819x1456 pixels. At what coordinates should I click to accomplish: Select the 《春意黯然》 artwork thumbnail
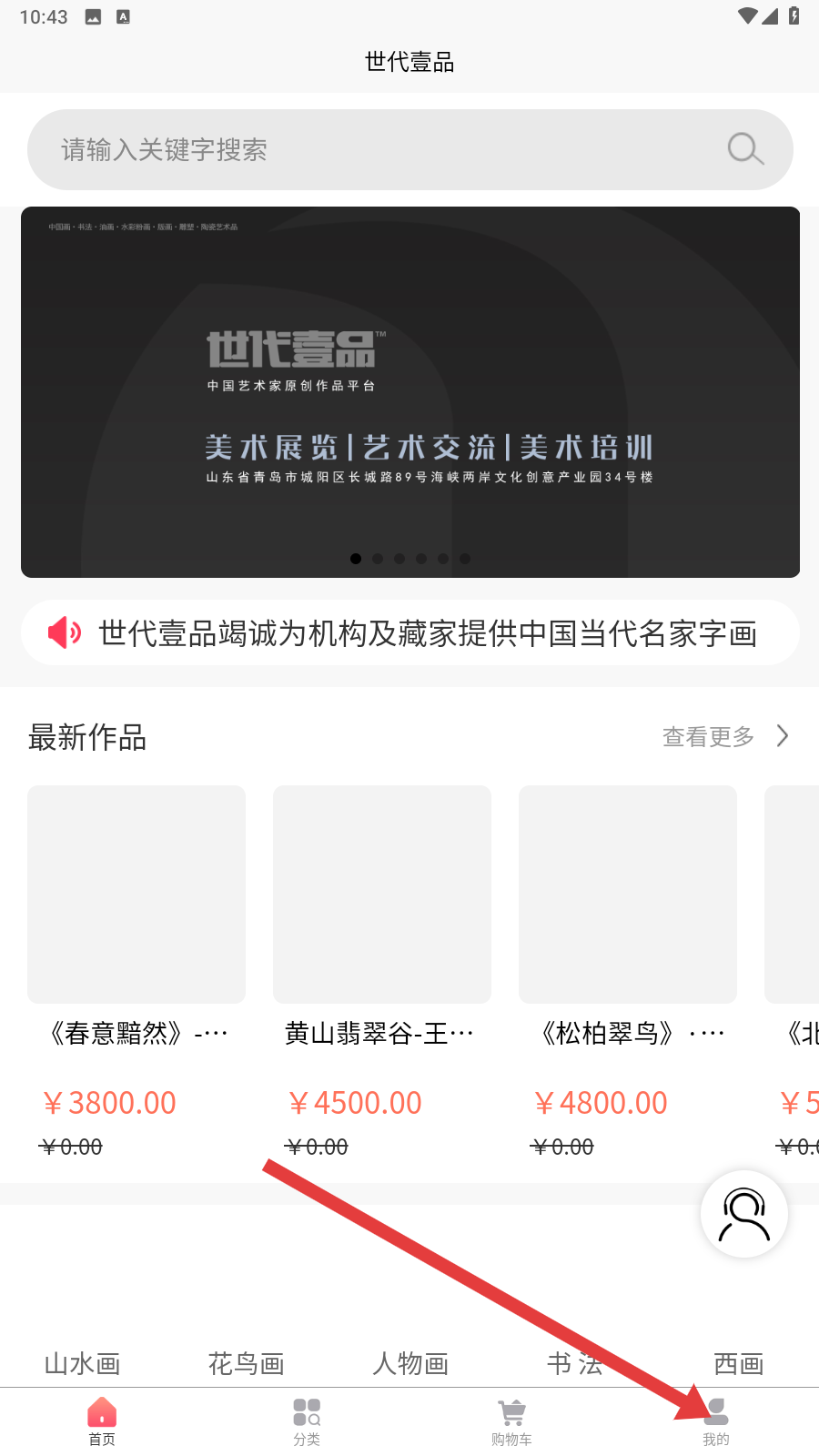[136, 894]
